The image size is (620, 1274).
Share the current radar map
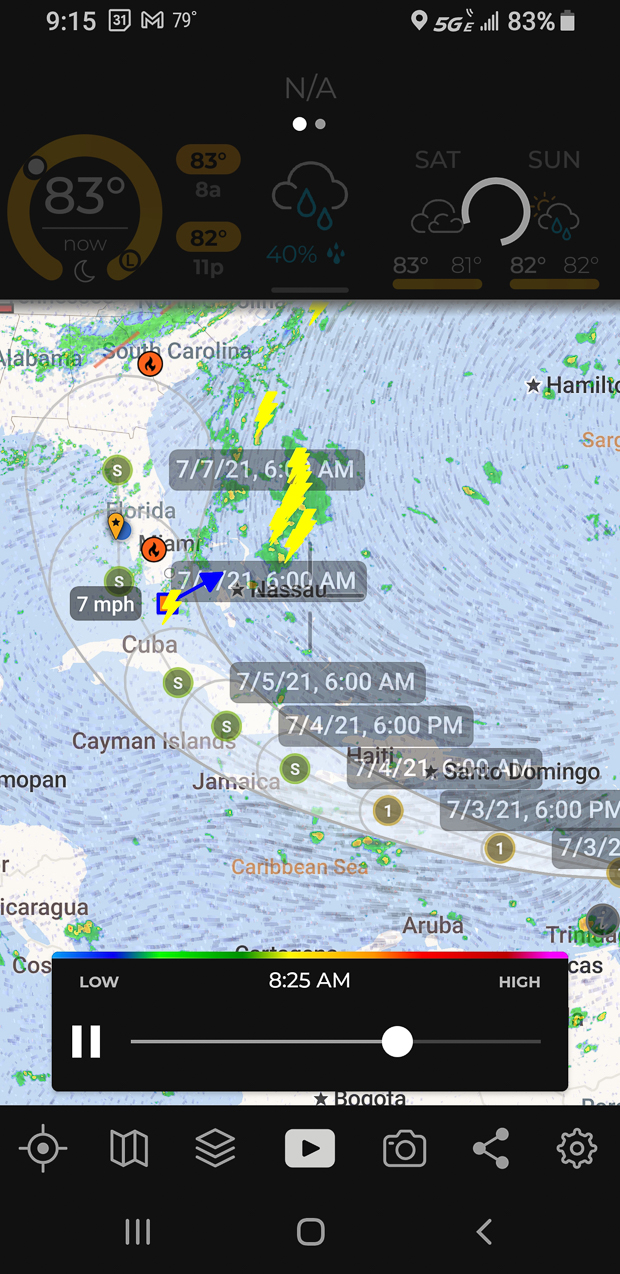coord(490,1149)
